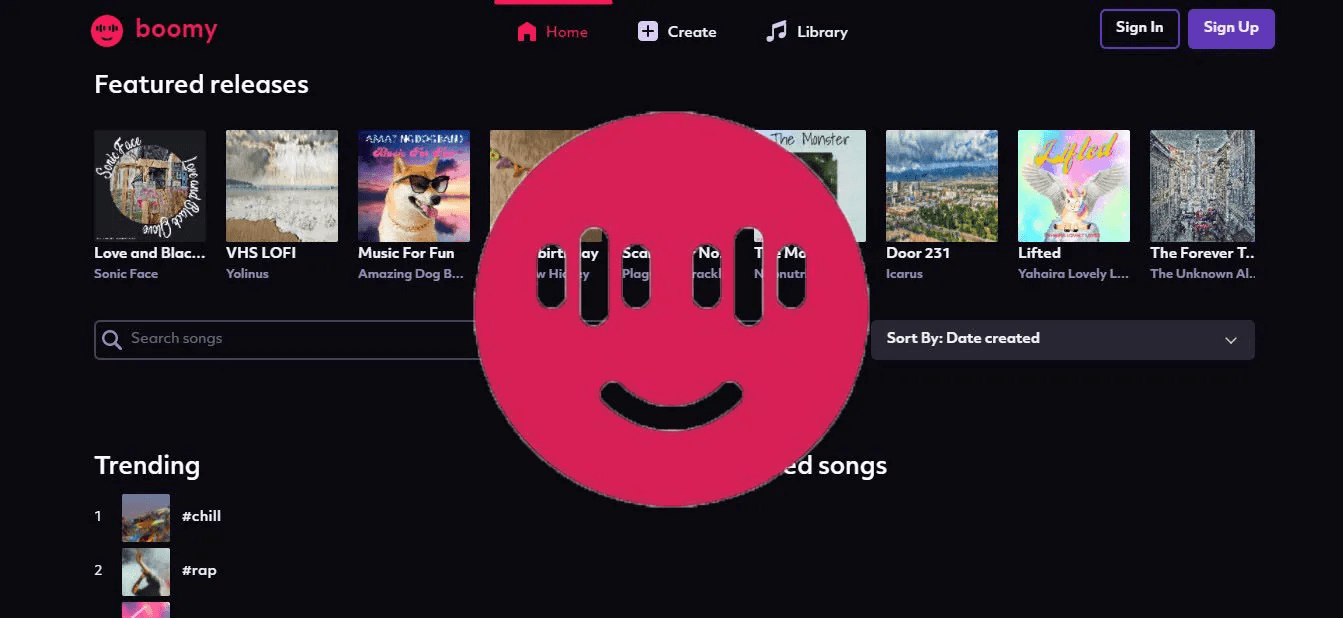Open the Love and Black release by Sonic Face
The height and width of the screenshot is (618, 1343).
(150, 186)
